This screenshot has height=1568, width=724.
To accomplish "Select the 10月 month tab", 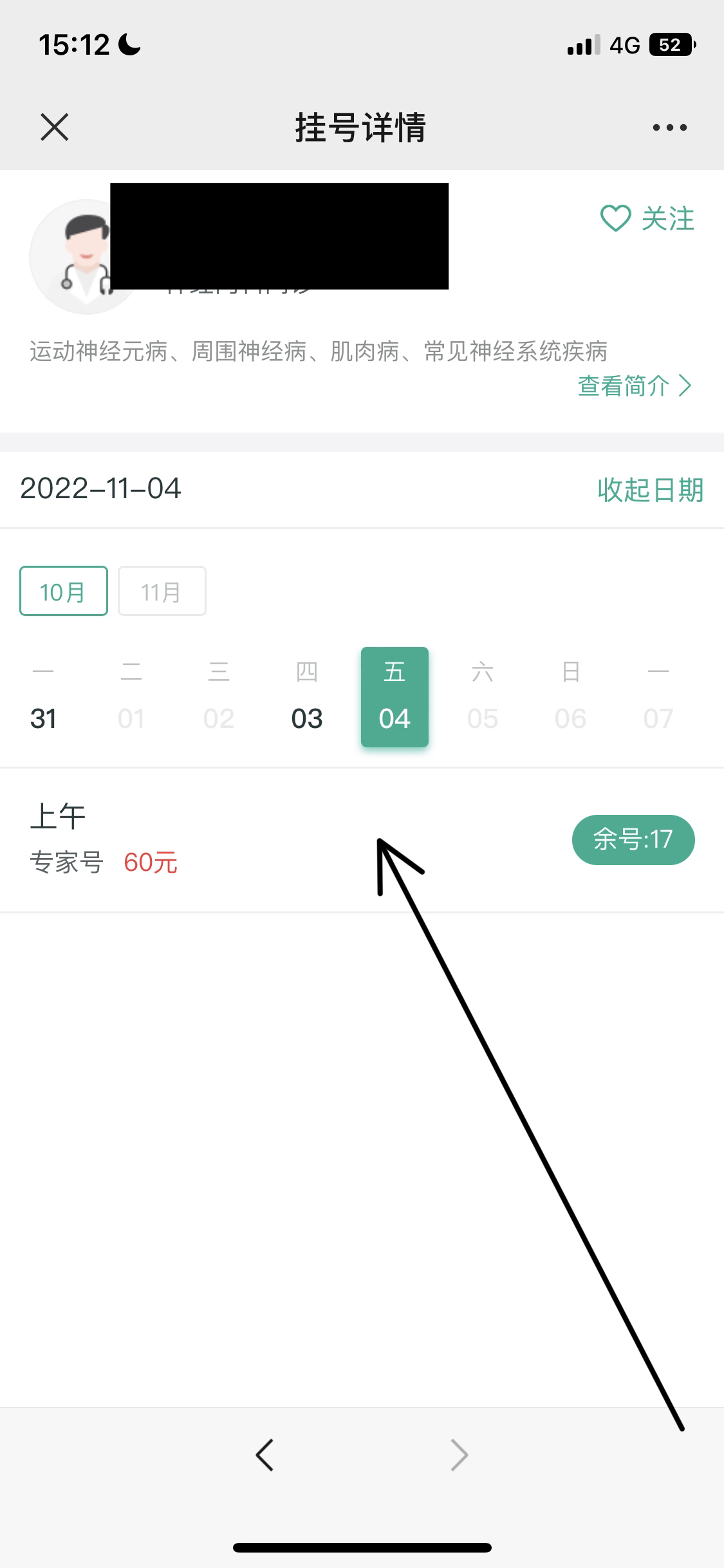I will (64, 591).
